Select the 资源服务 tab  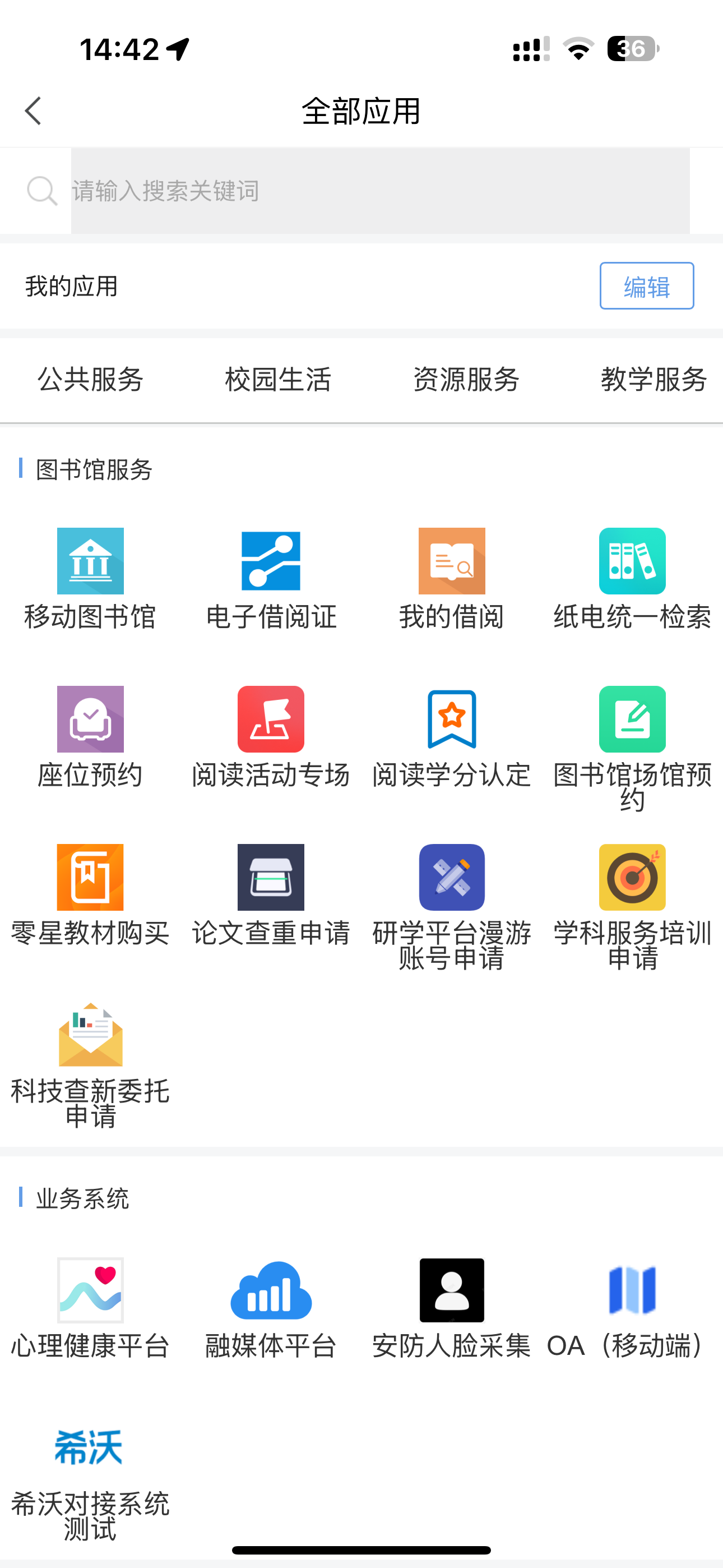[x=466, y=380]
